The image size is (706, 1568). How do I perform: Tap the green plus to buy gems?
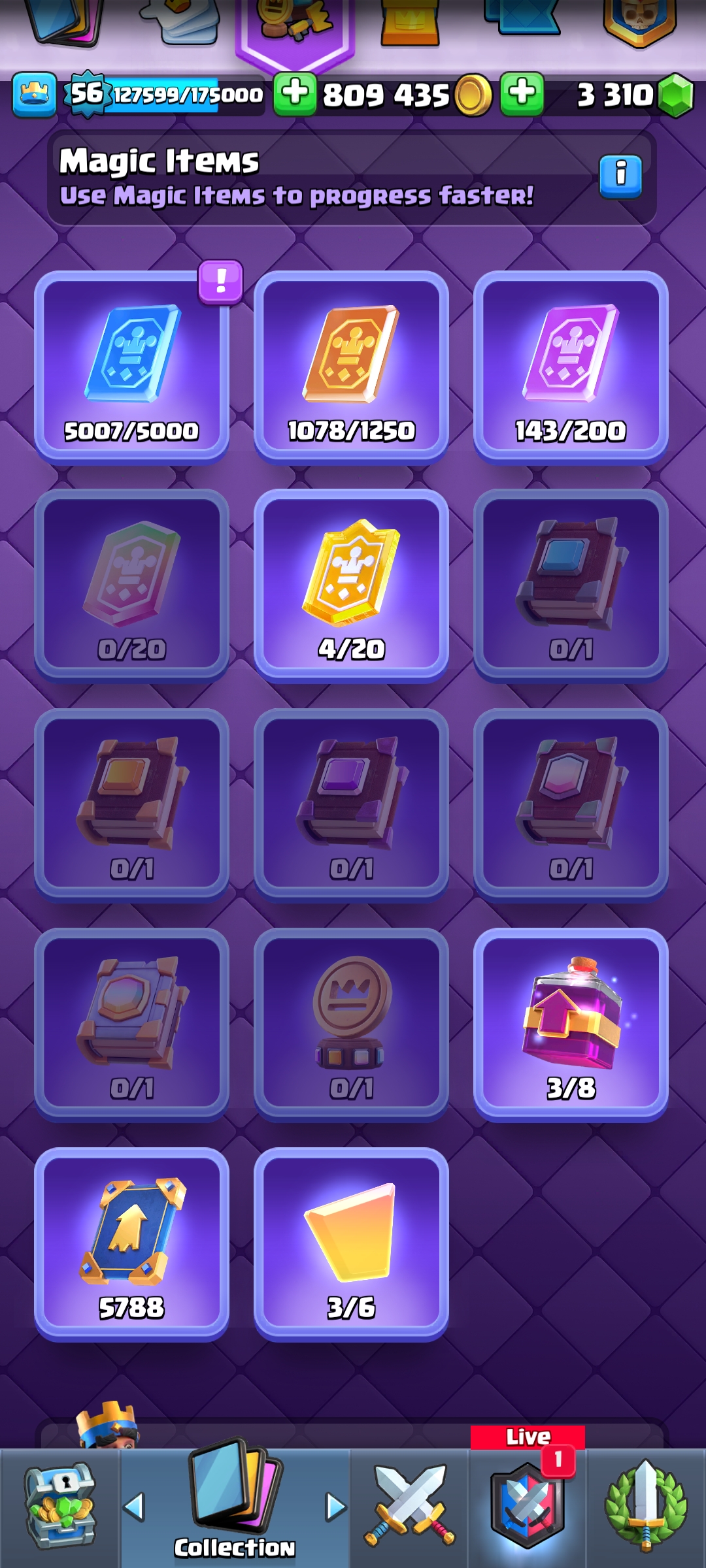click(522, 95)
